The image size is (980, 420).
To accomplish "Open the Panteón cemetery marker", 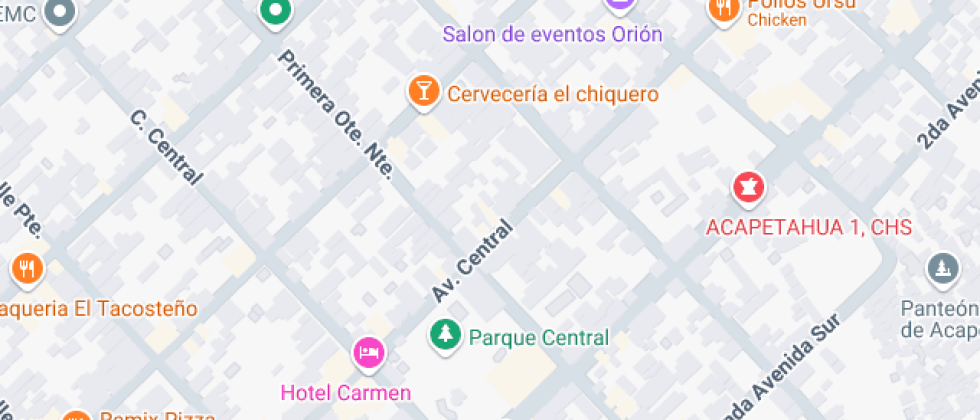I will coord(942,269).
